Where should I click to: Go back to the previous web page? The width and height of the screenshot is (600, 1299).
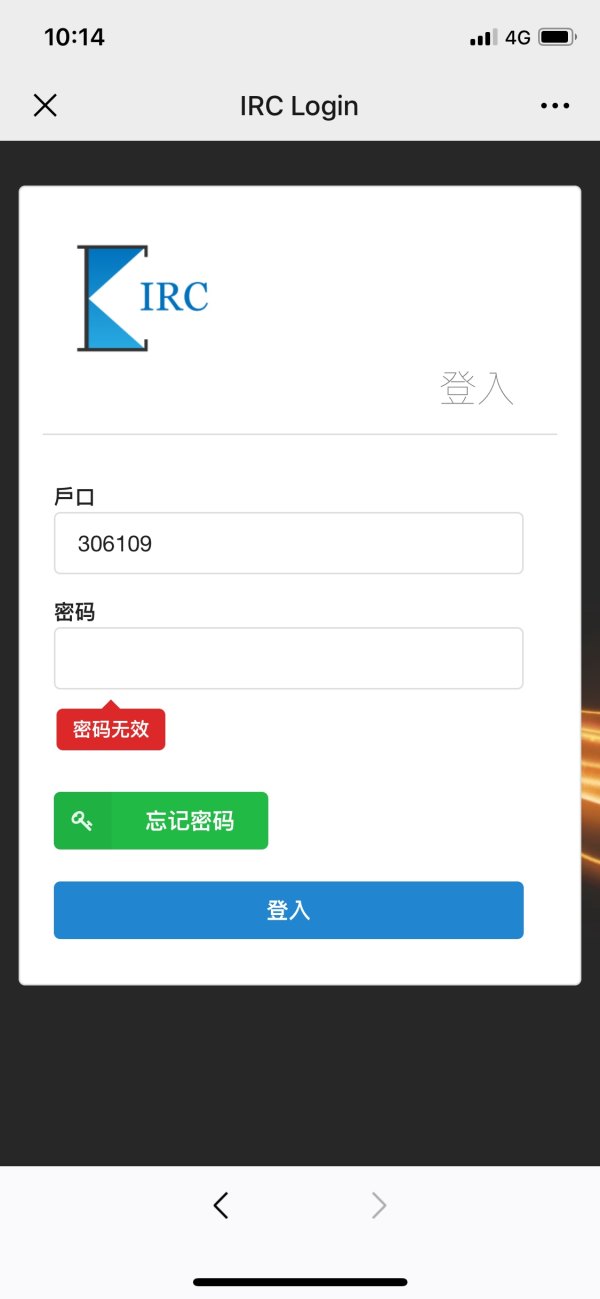[x=221, y=1206]
